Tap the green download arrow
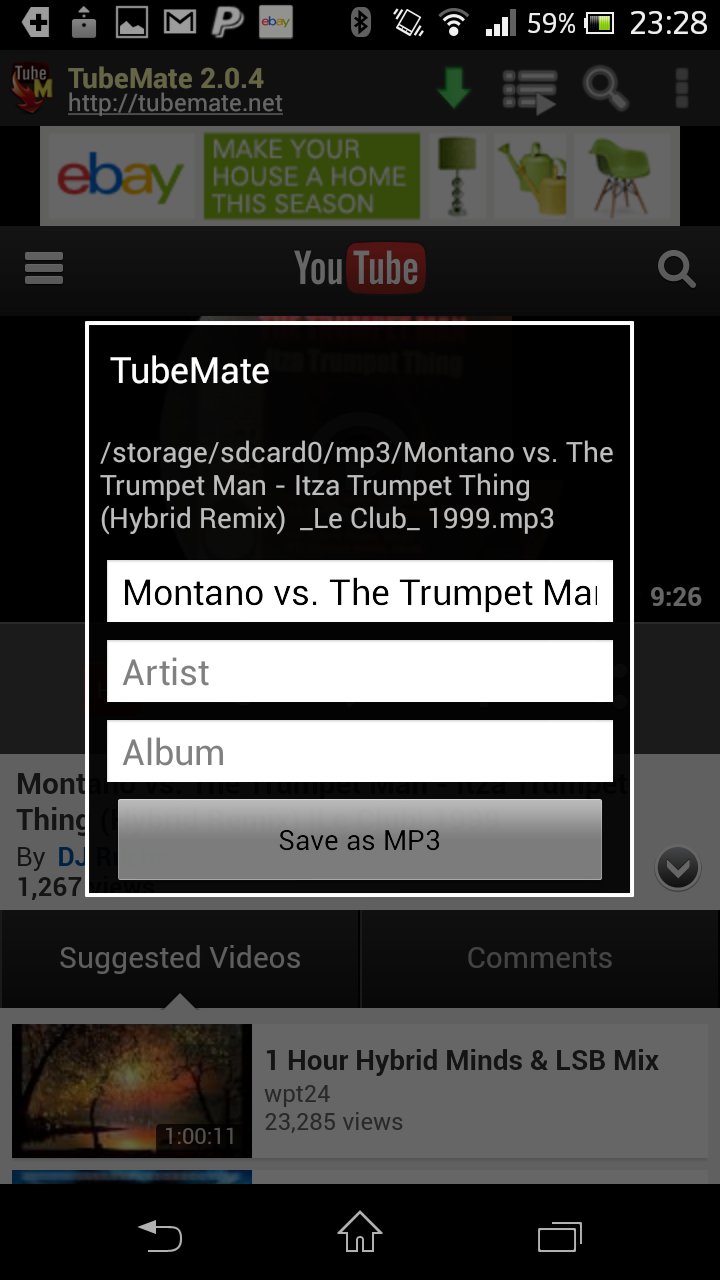The width and height of the screenshot is (720, 1280). pyautogui.click(x=453, y=88)
